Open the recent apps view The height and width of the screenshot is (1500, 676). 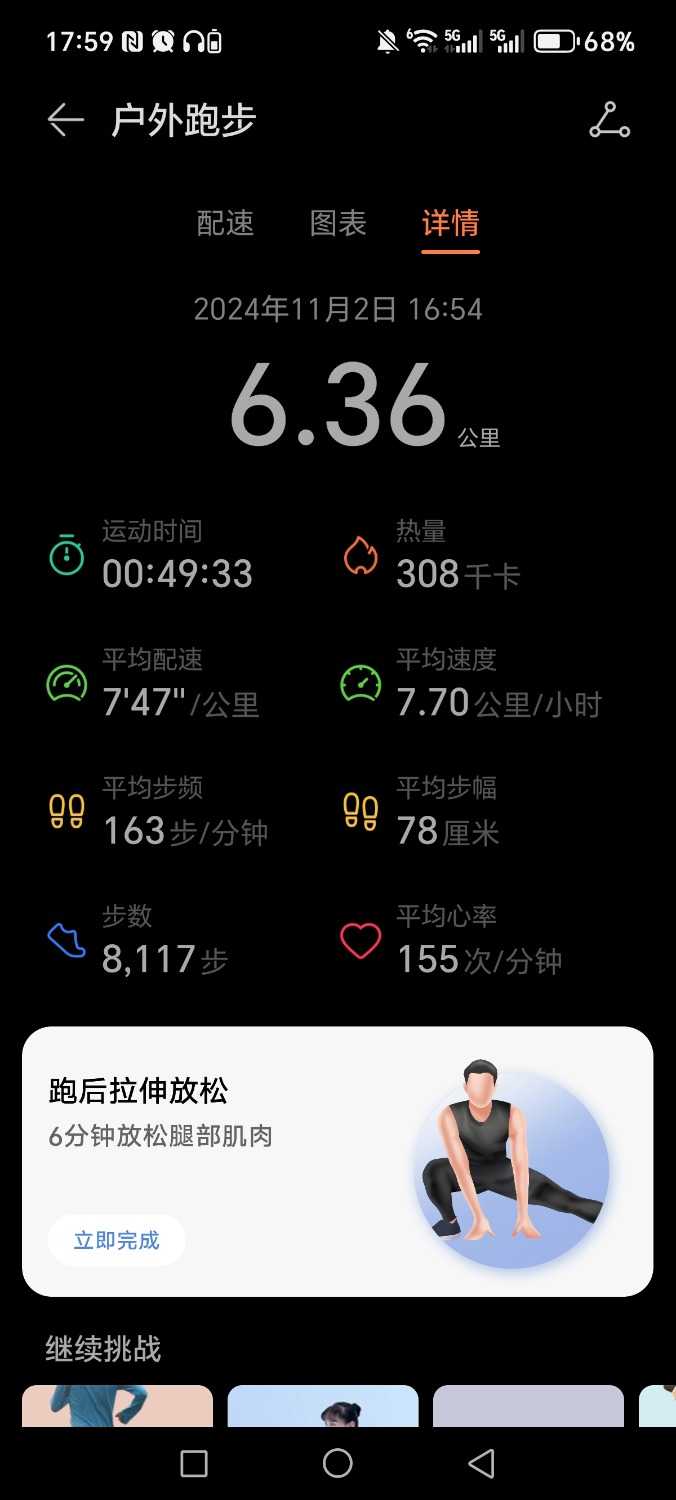coord(194,1464)
